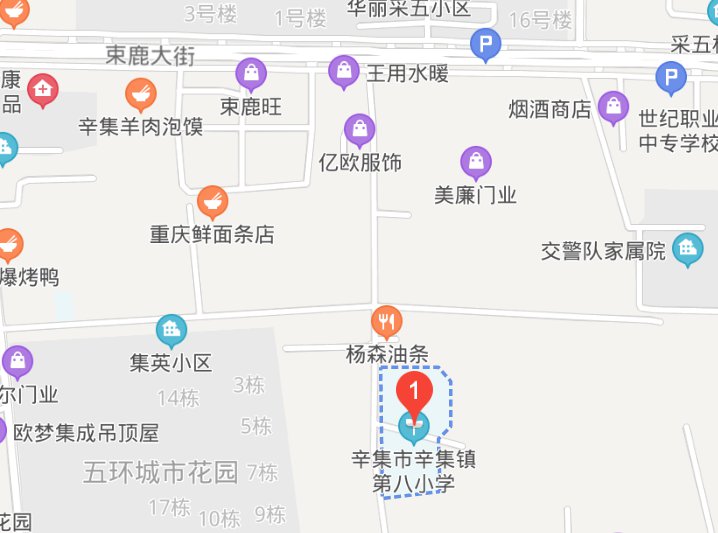The height and width of the screenshot is (533, 718).
Task: Open 束鹿旺 shop marker
Action: point(251,73)
